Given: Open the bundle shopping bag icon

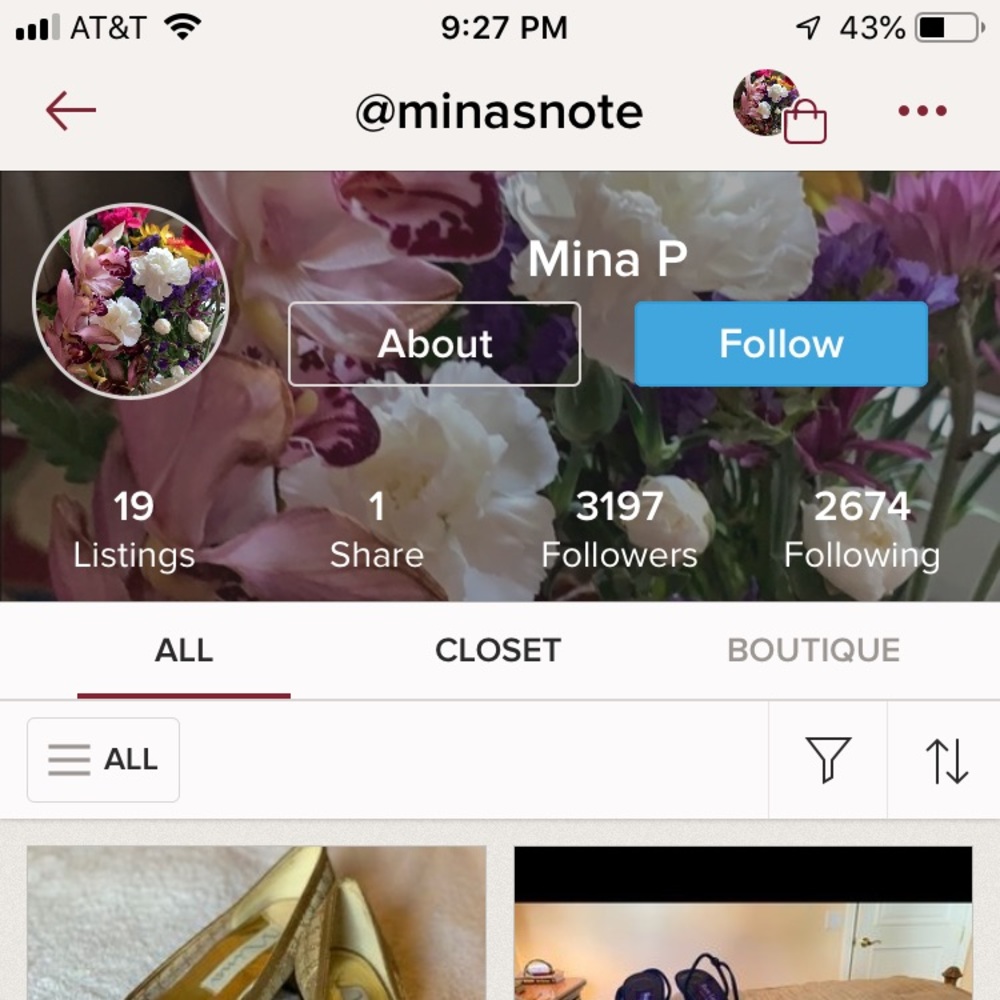Looking at the screenshot, I should pos(781,107).
